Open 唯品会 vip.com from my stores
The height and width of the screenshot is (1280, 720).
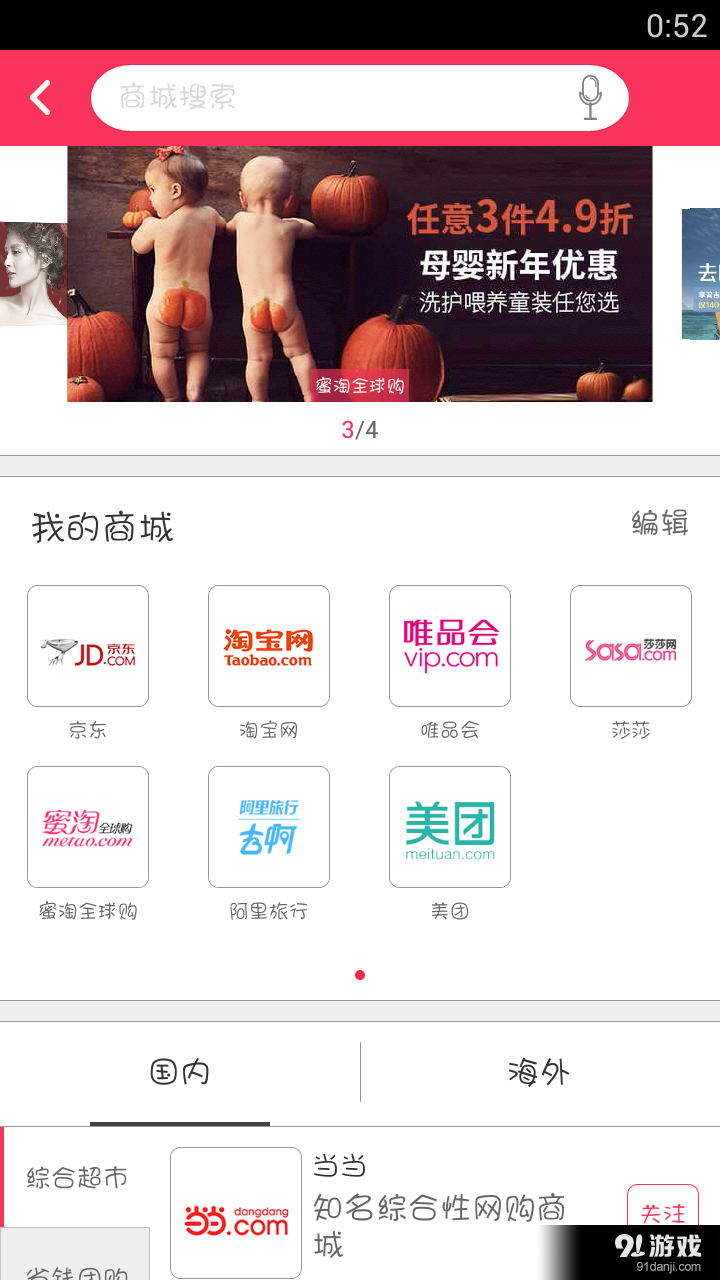[449, 645]
